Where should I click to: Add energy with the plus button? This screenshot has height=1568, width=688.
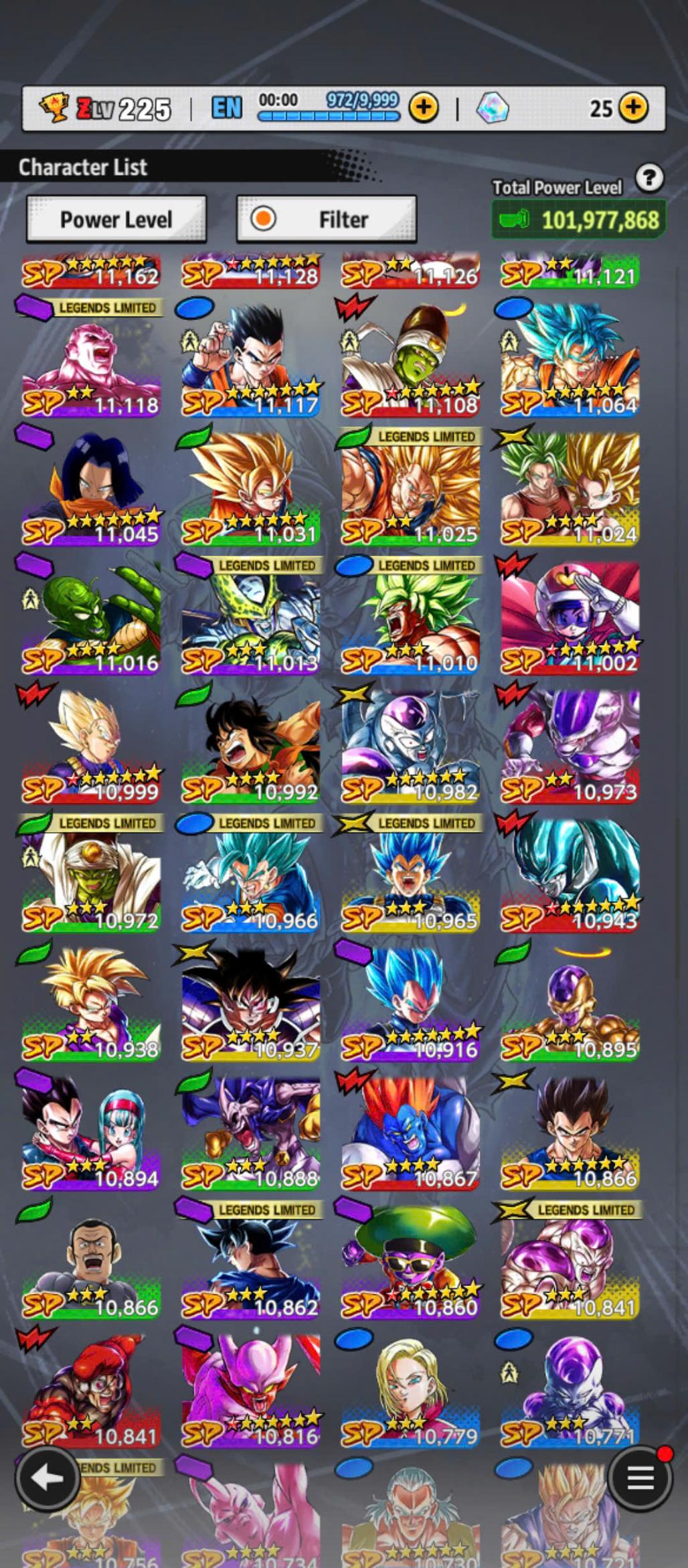[x=423, y=108]
